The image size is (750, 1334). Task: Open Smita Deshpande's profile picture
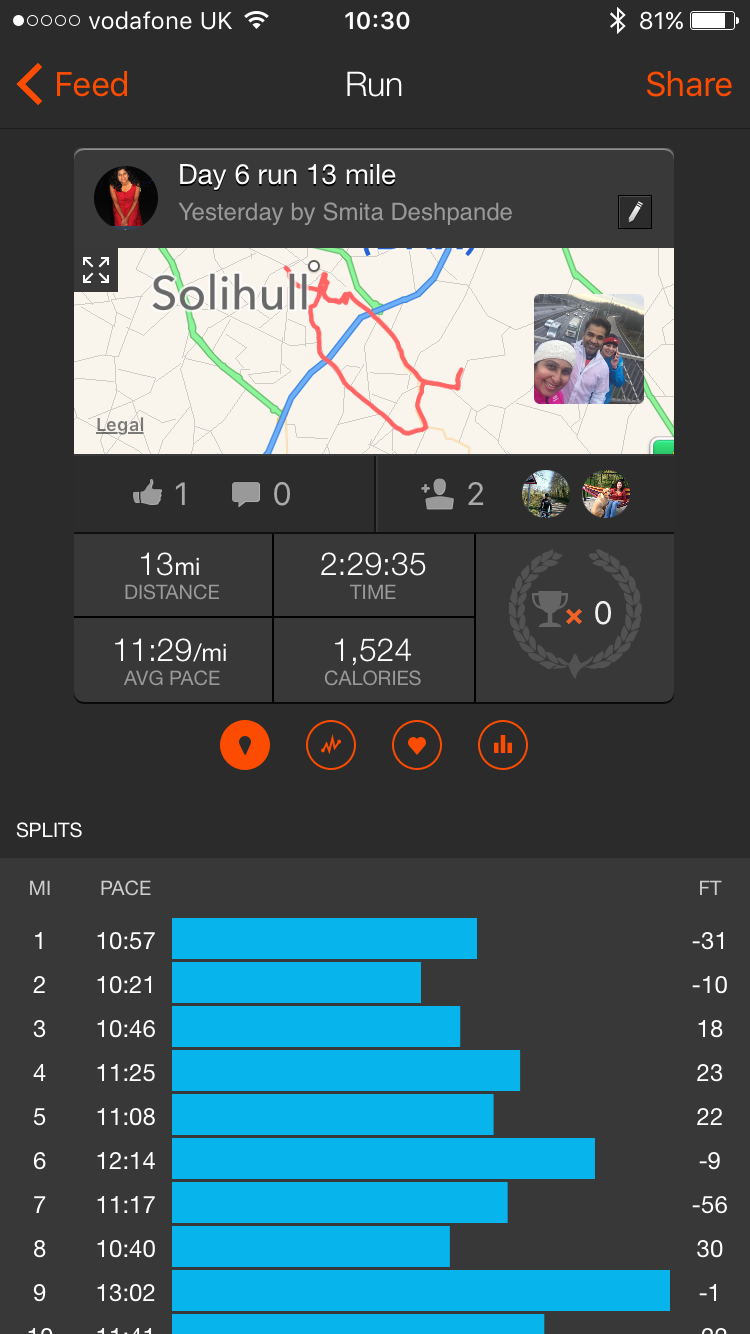(x=126, y=198)
